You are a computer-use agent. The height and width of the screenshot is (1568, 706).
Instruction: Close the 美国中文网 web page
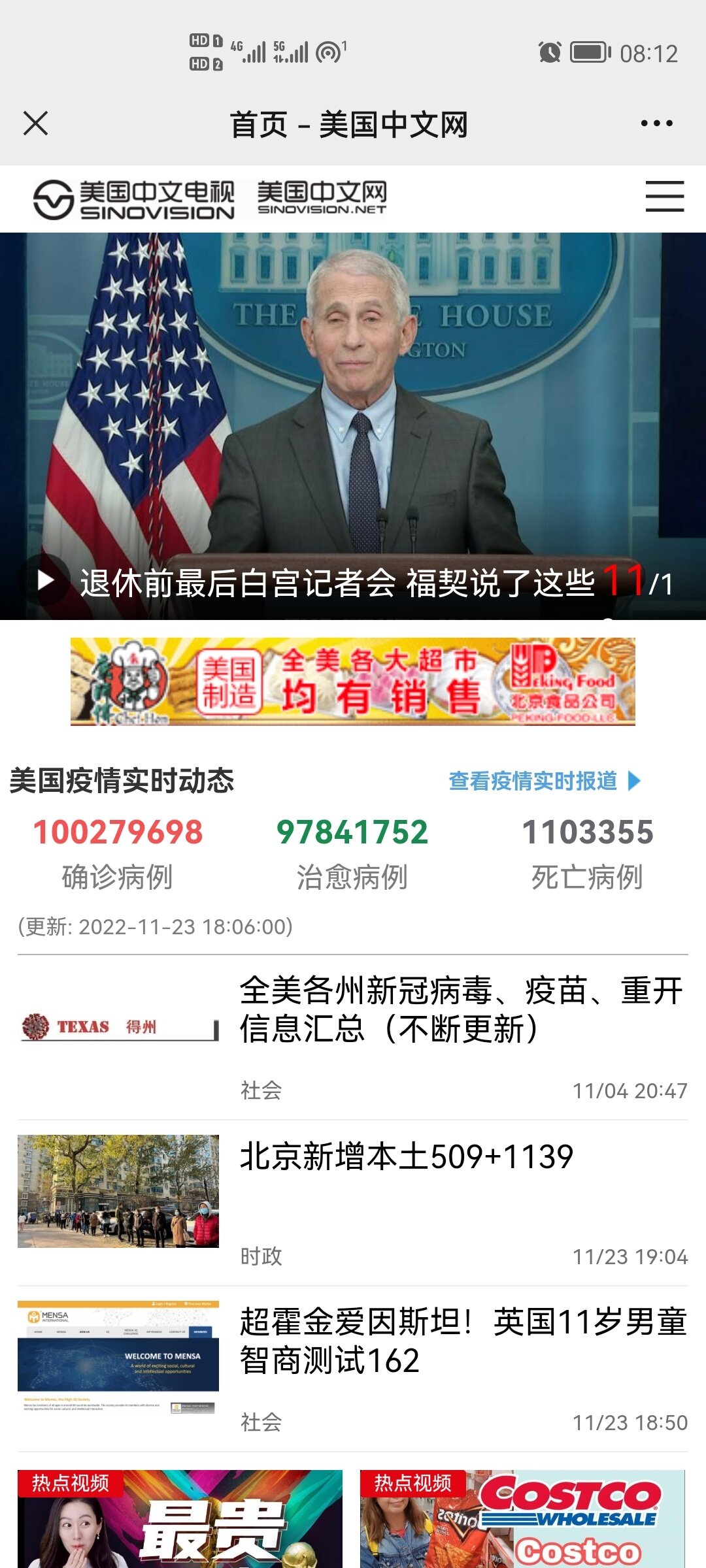pyautogui.click(x=35, y=123)
